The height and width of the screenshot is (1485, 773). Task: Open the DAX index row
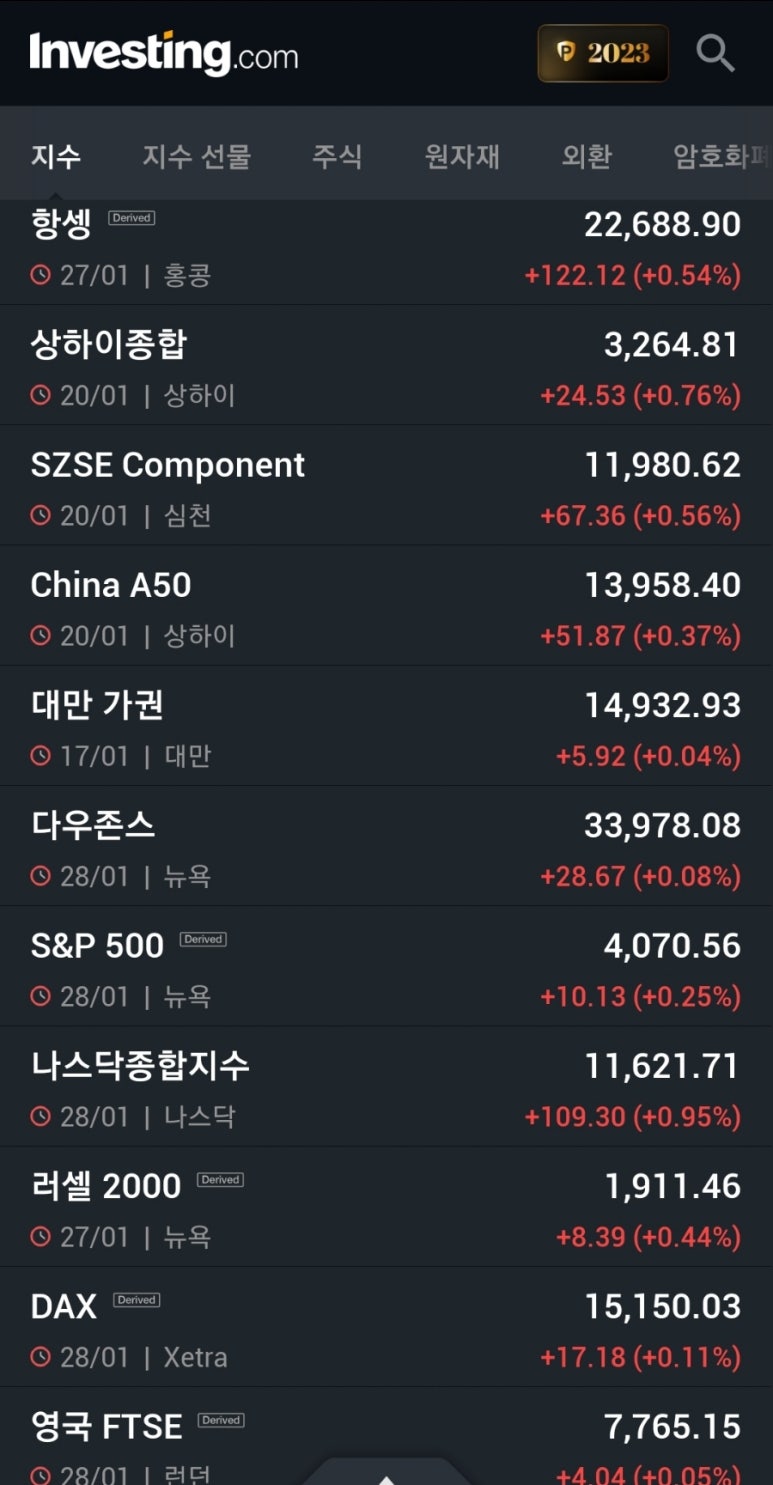[386, 1327]
